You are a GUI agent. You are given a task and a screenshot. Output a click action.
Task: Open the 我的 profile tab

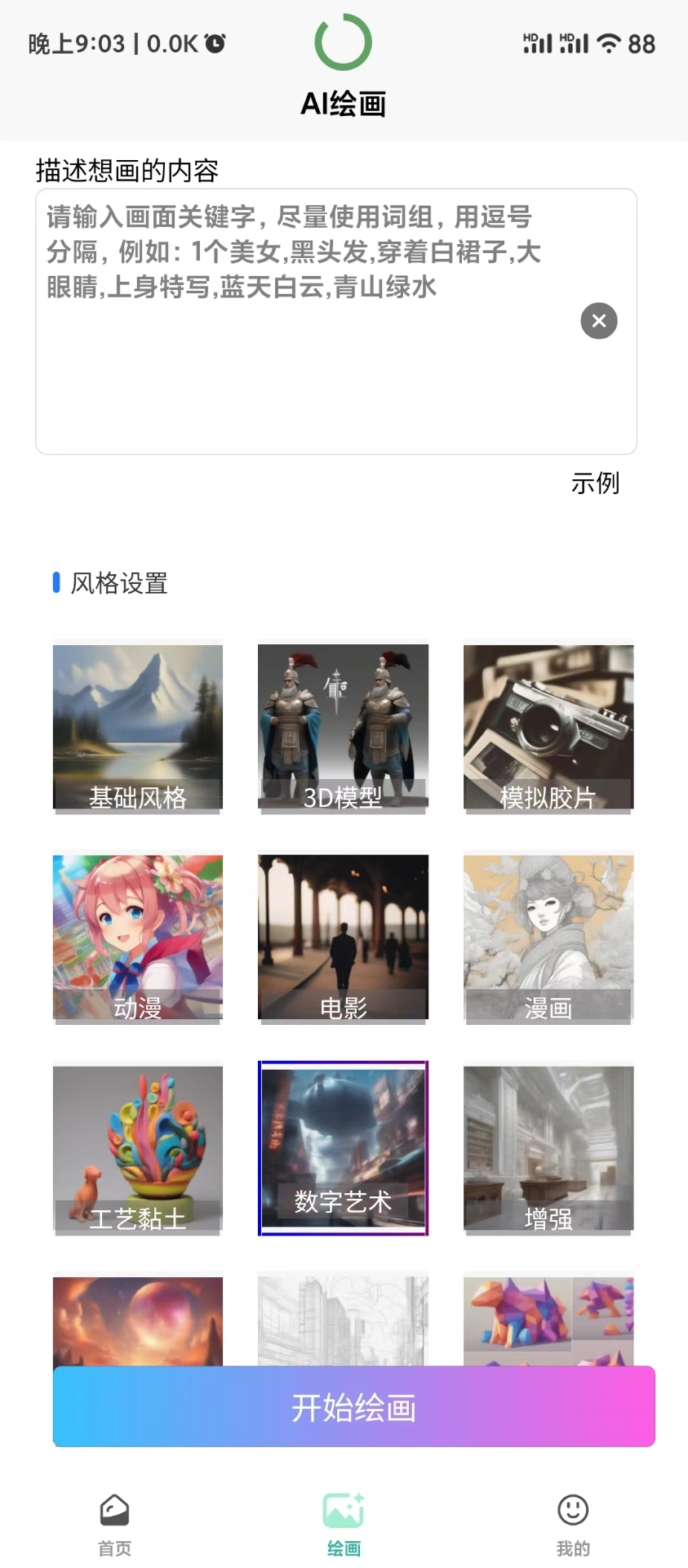573,1524
